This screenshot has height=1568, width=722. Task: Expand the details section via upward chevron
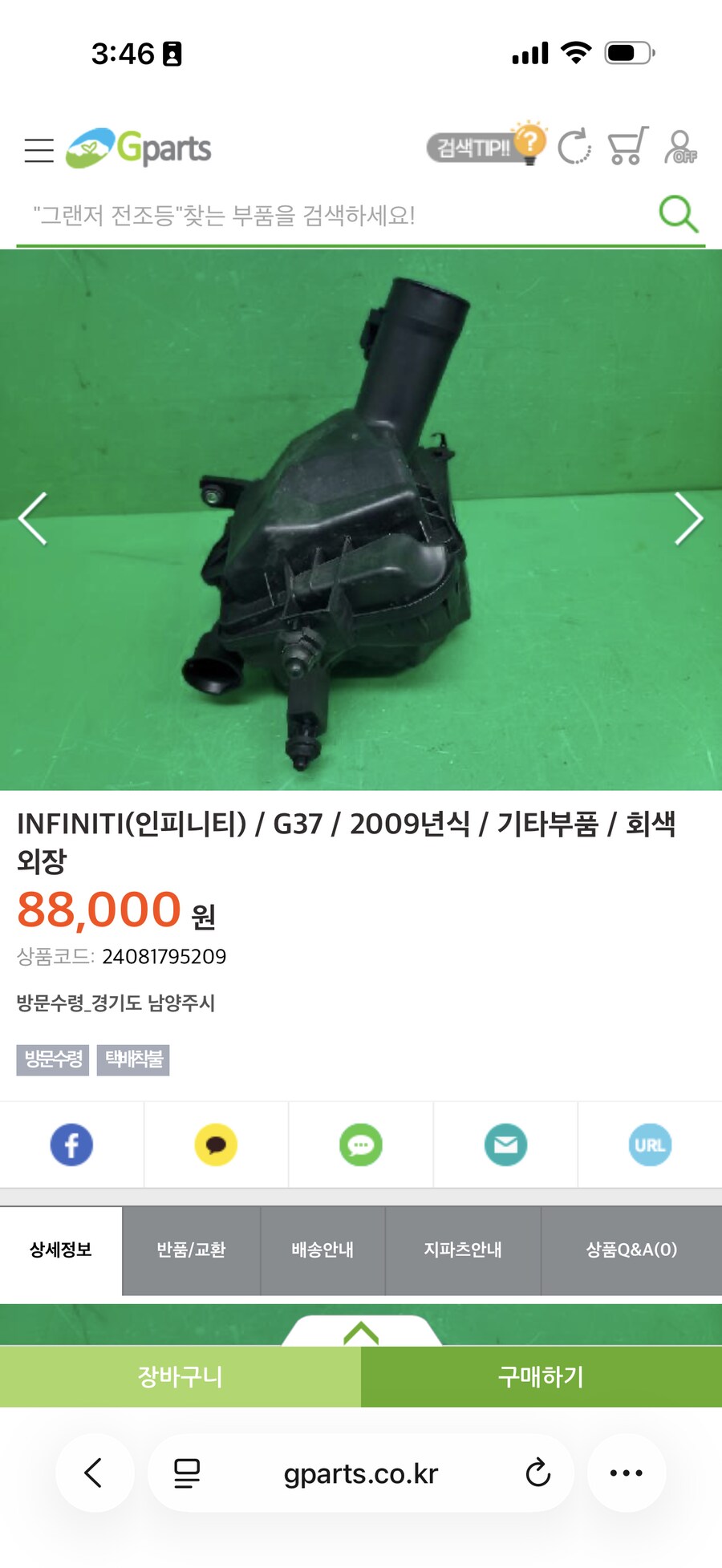[361, 1332]
